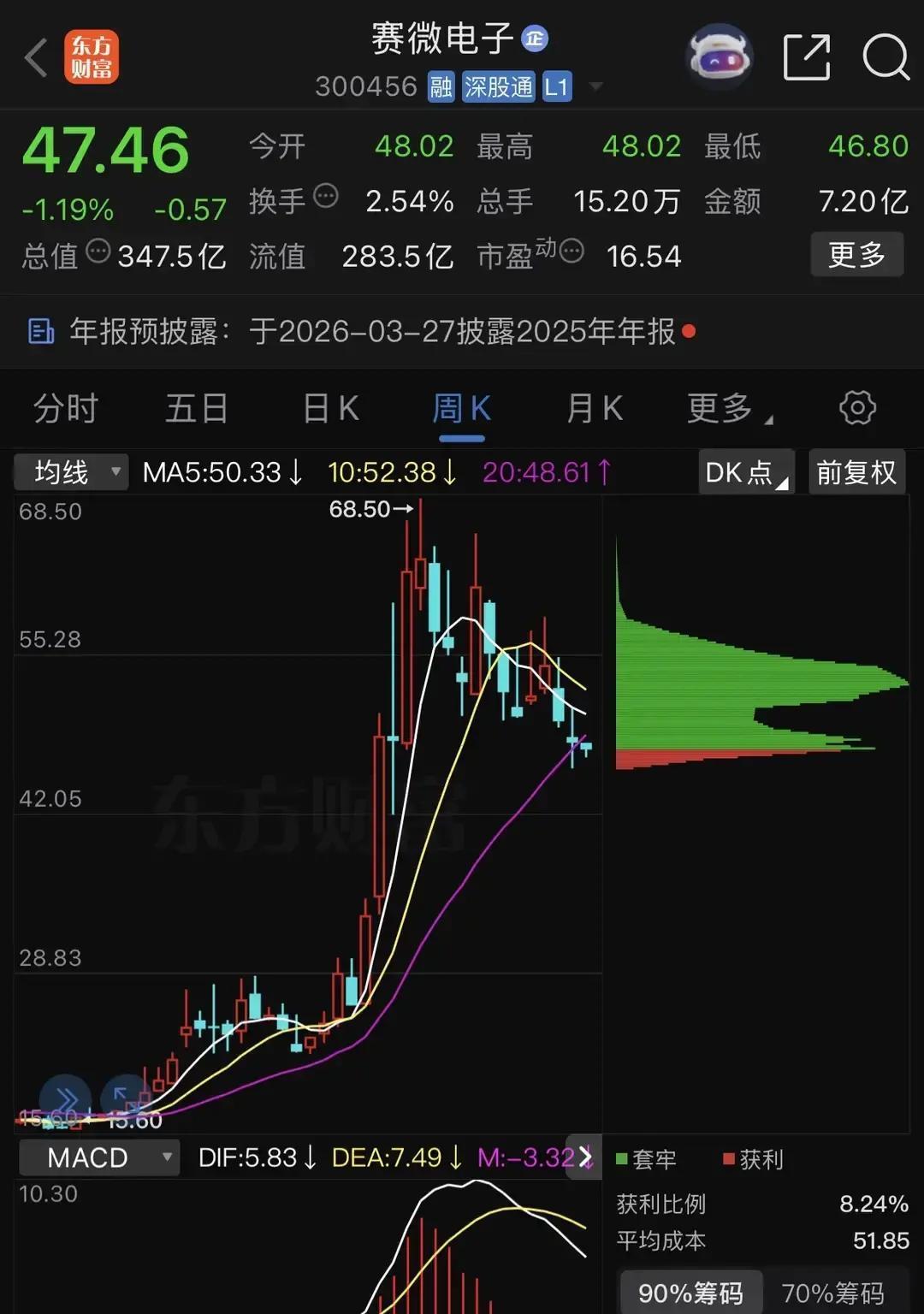Open 深股通 quote label link
924x1314 pixels.
(x=499, y=86)
